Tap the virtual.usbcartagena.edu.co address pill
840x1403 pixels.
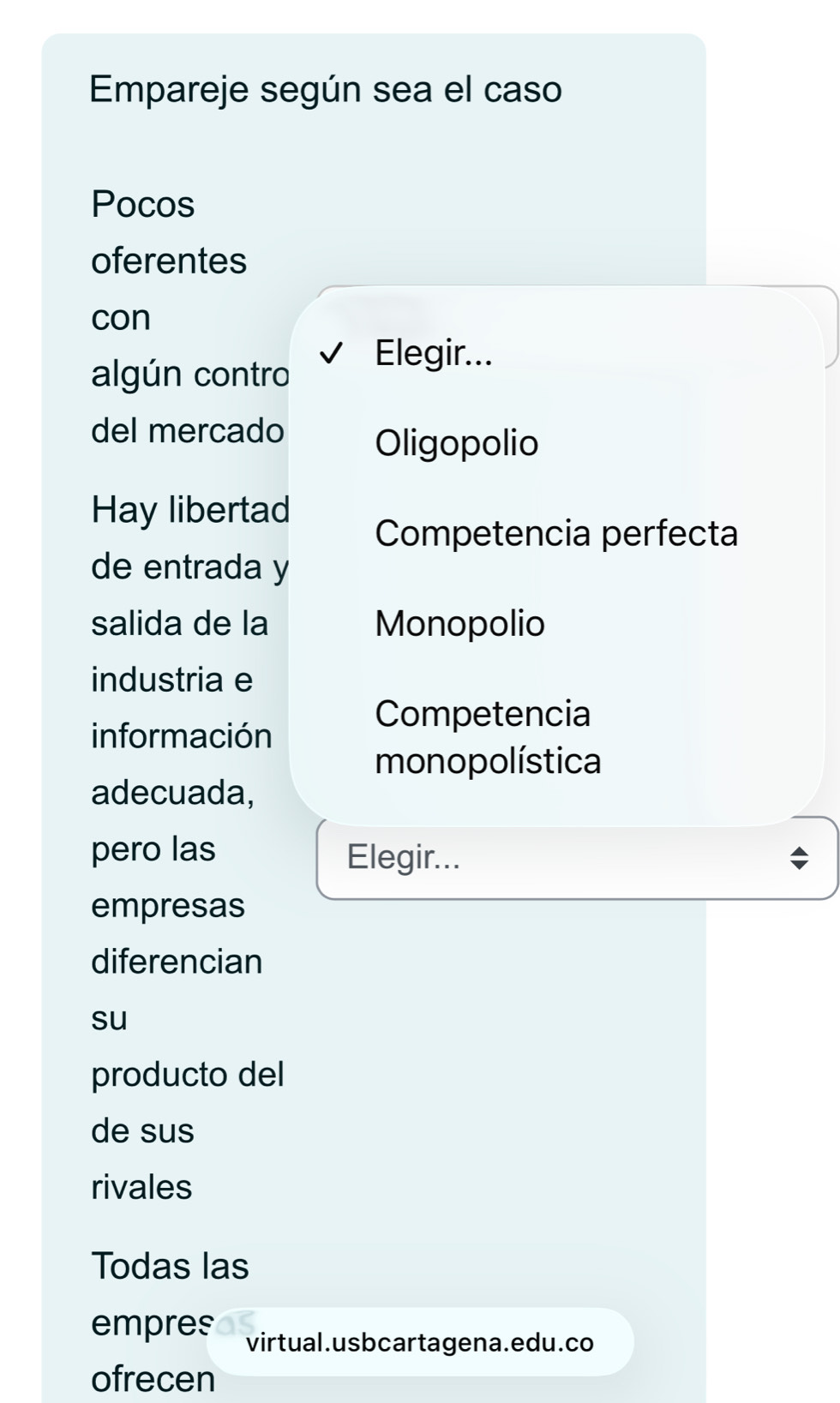pos(420,1342)
